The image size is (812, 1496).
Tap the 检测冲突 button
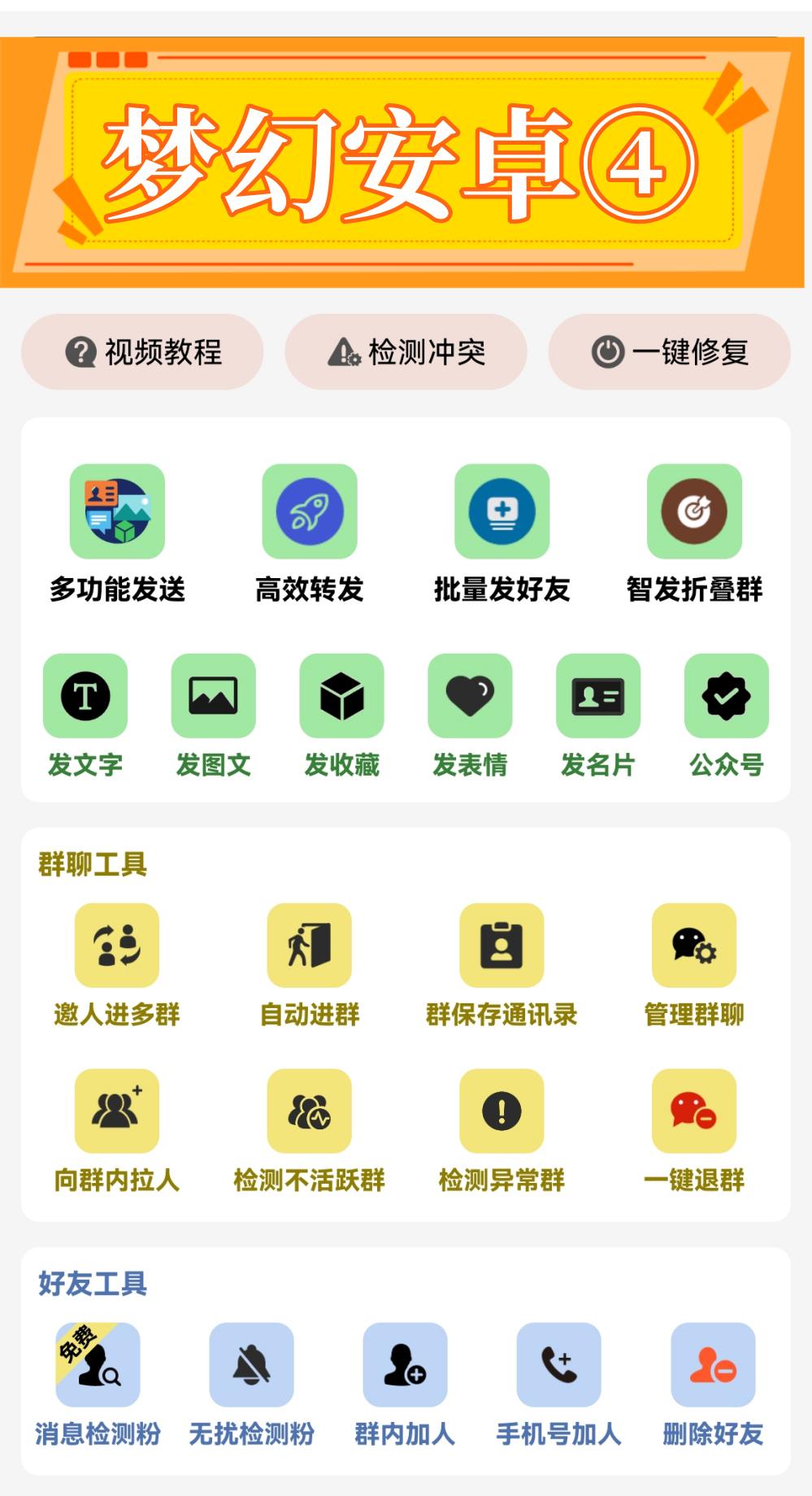406,352
